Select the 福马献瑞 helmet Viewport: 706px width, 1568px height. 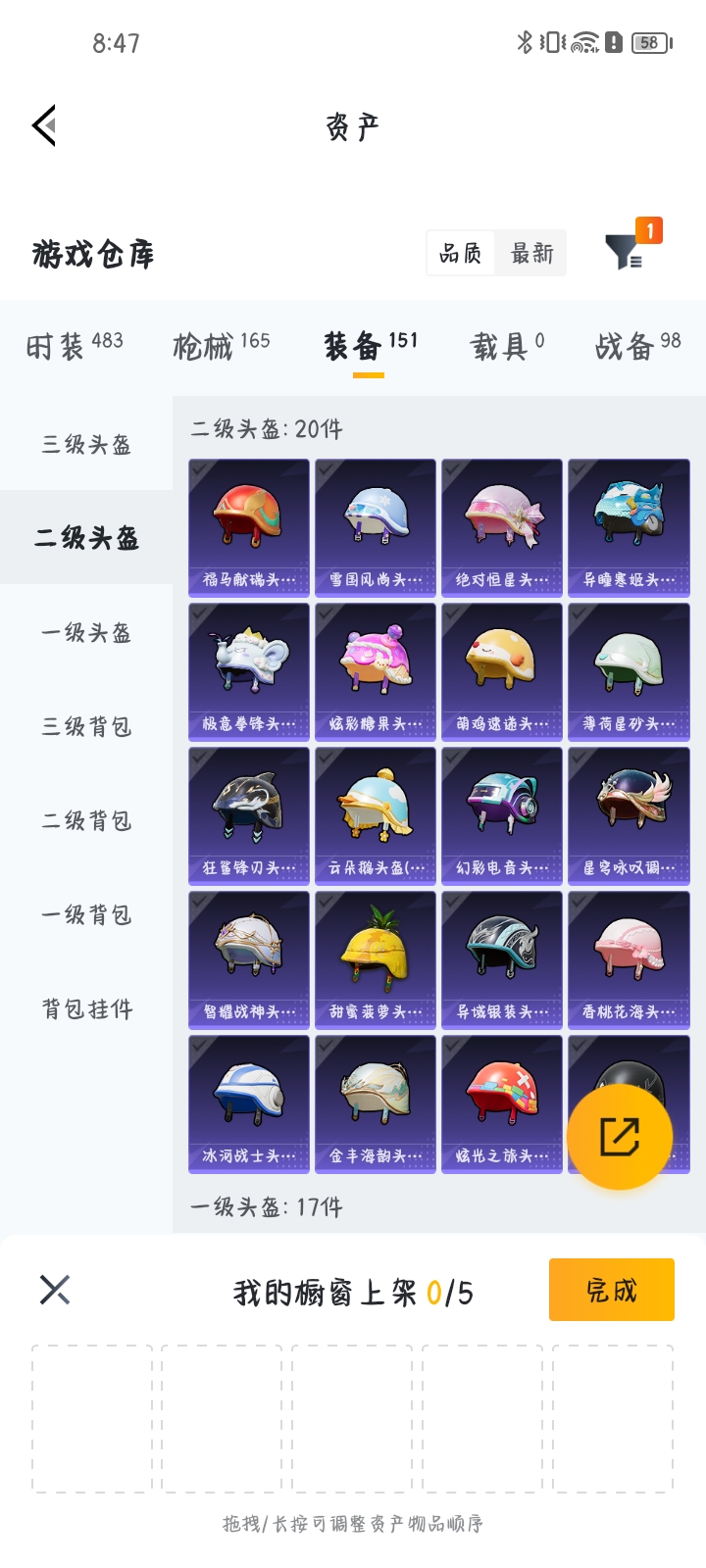(x=249, y=527)
